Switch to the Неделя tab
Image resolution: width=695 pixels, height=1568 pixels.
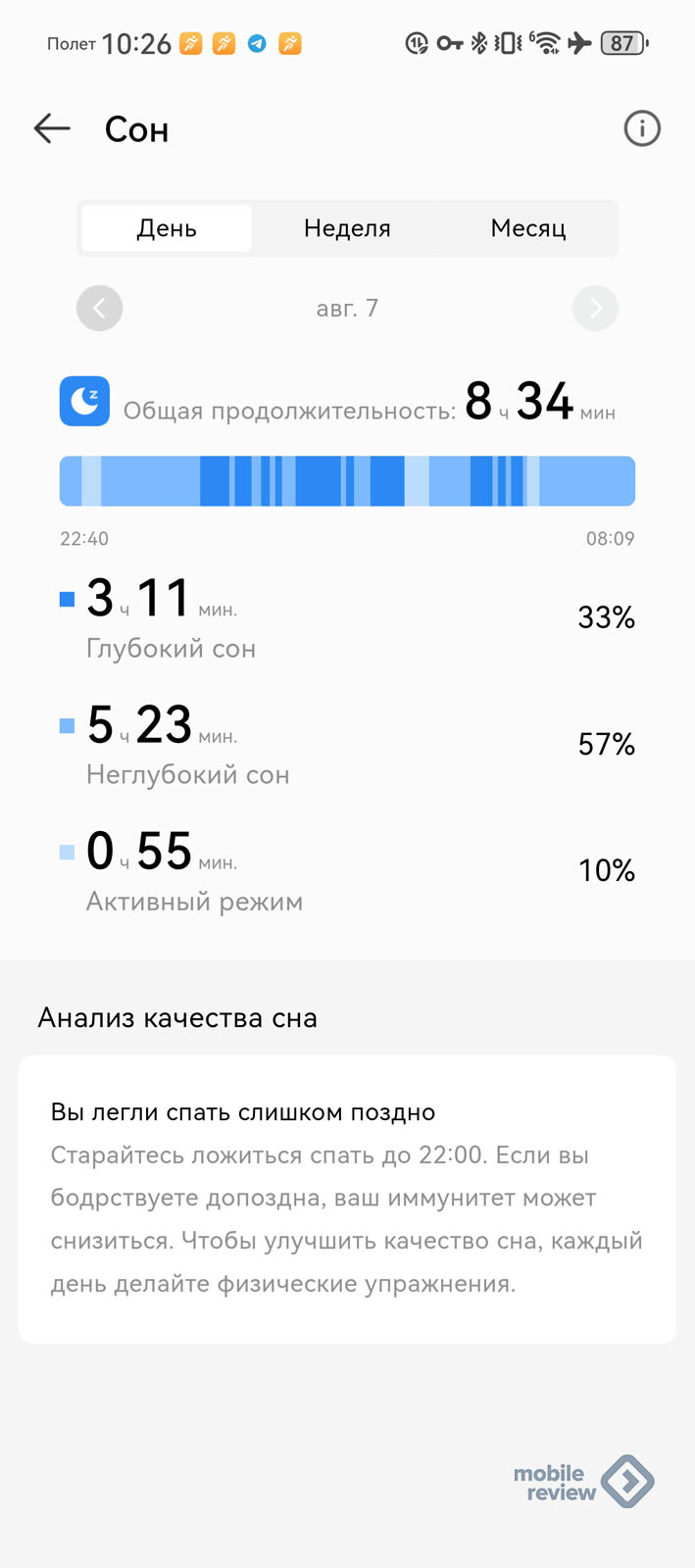pos(347,228)
